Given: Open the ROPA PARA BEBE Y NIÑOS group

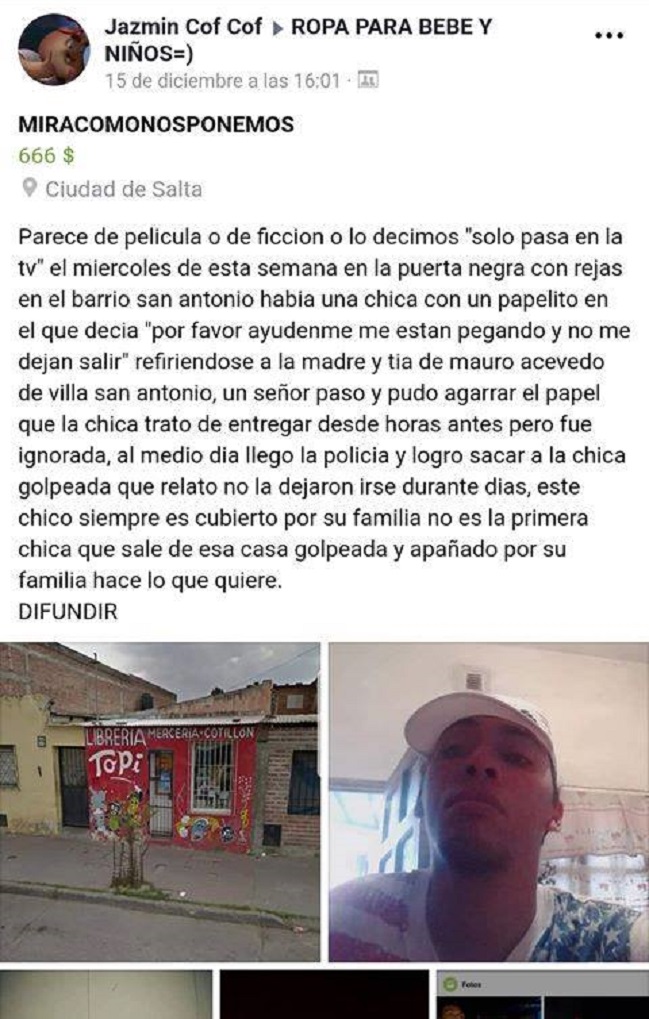Looking at the screenshot, I should click(x=390, y=28).
